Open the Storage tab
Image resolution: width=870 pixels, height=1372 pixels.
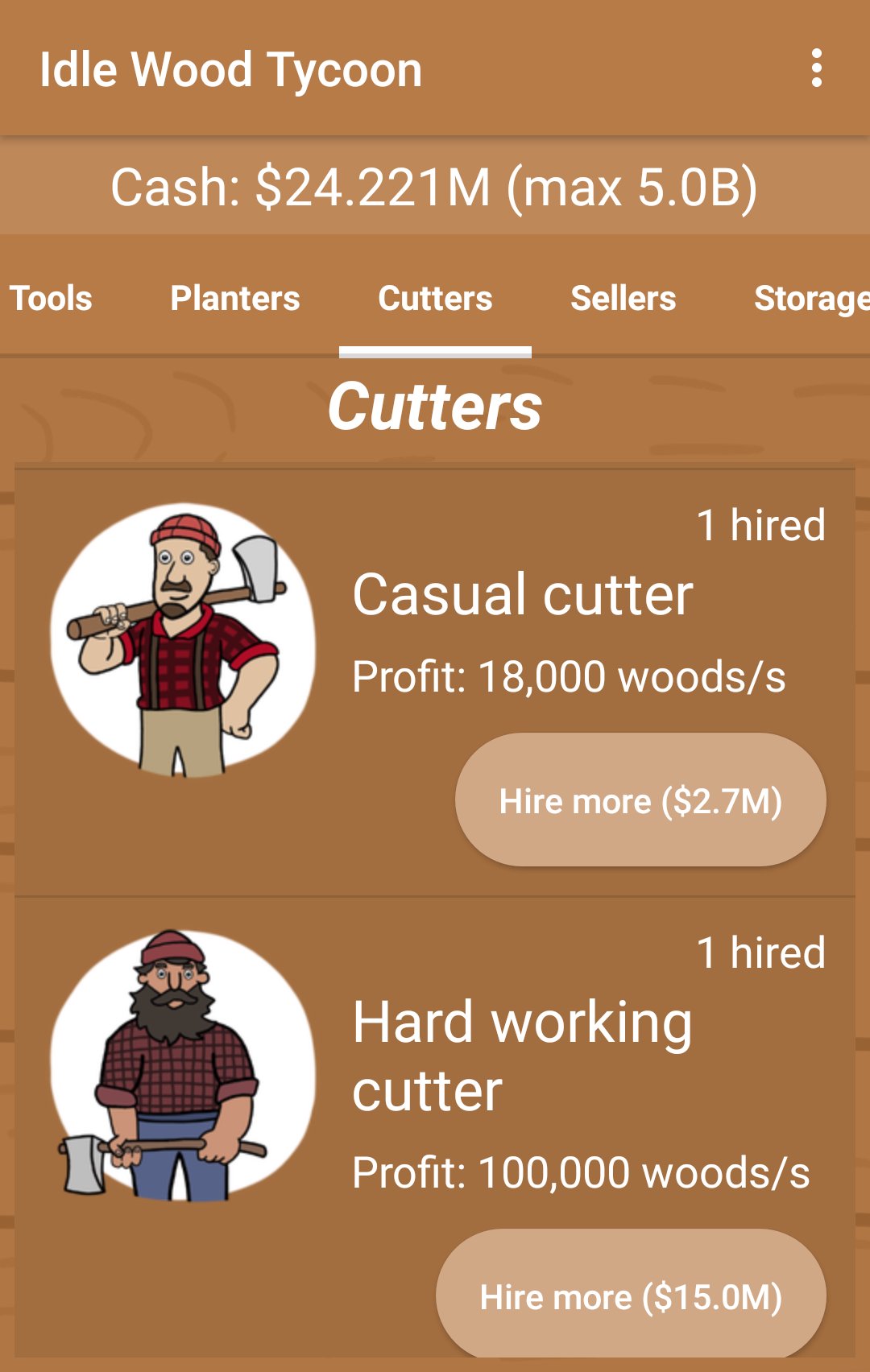coord(810,299)
